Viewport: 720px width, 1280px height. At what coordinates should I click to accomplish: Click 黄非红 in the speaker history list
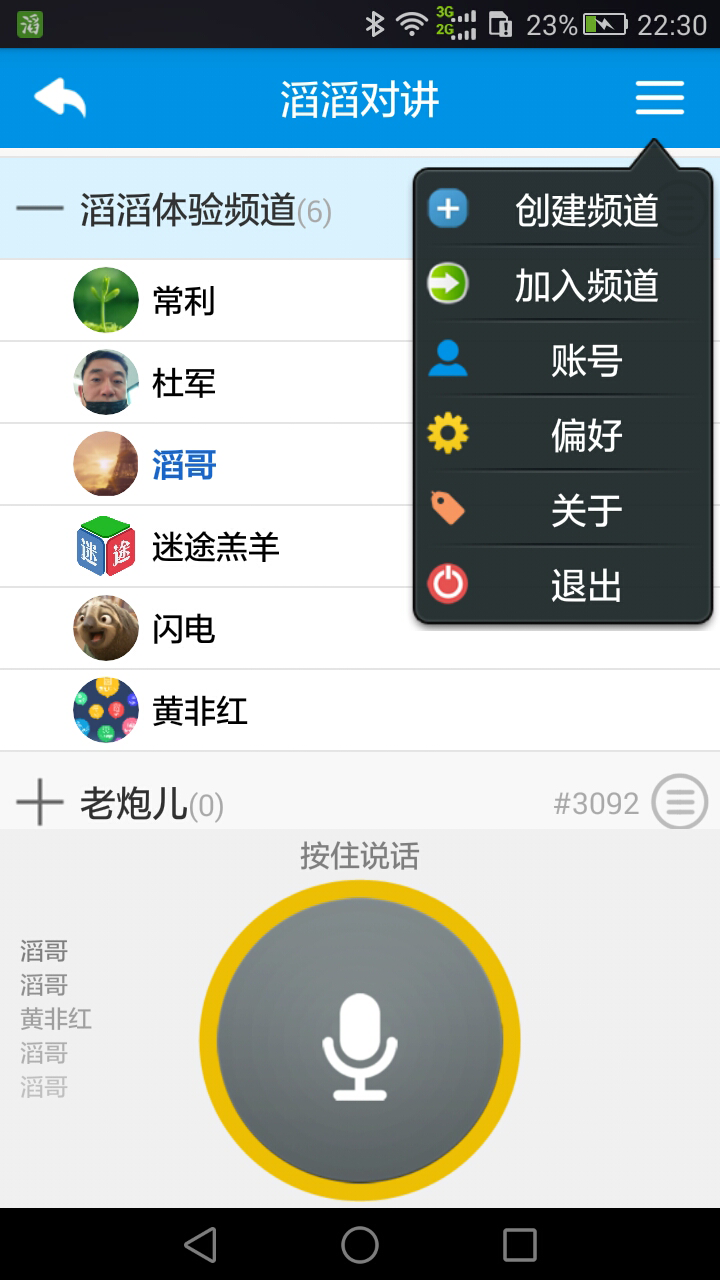pyautogui.click(x=57, y=1019)
